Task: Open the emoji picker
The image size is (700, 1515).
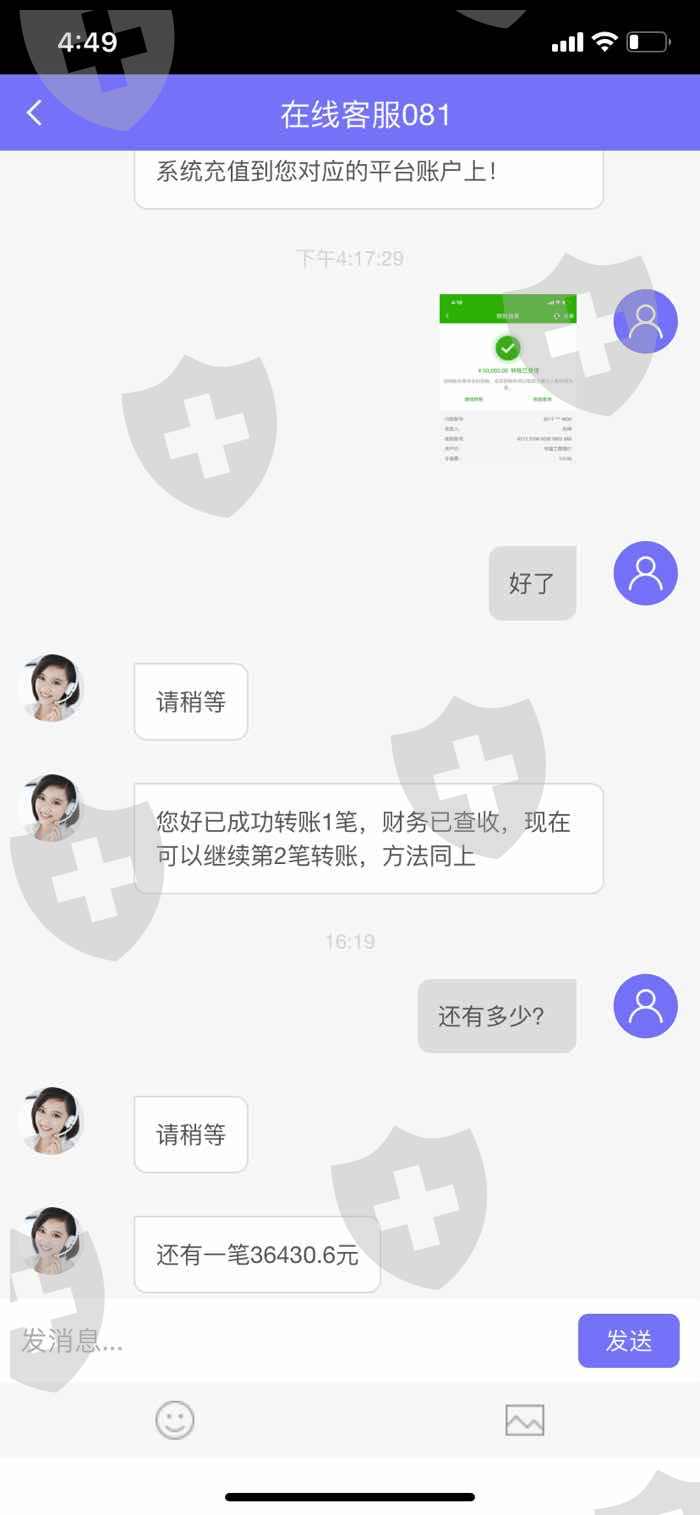Action: coord(175,1420)
